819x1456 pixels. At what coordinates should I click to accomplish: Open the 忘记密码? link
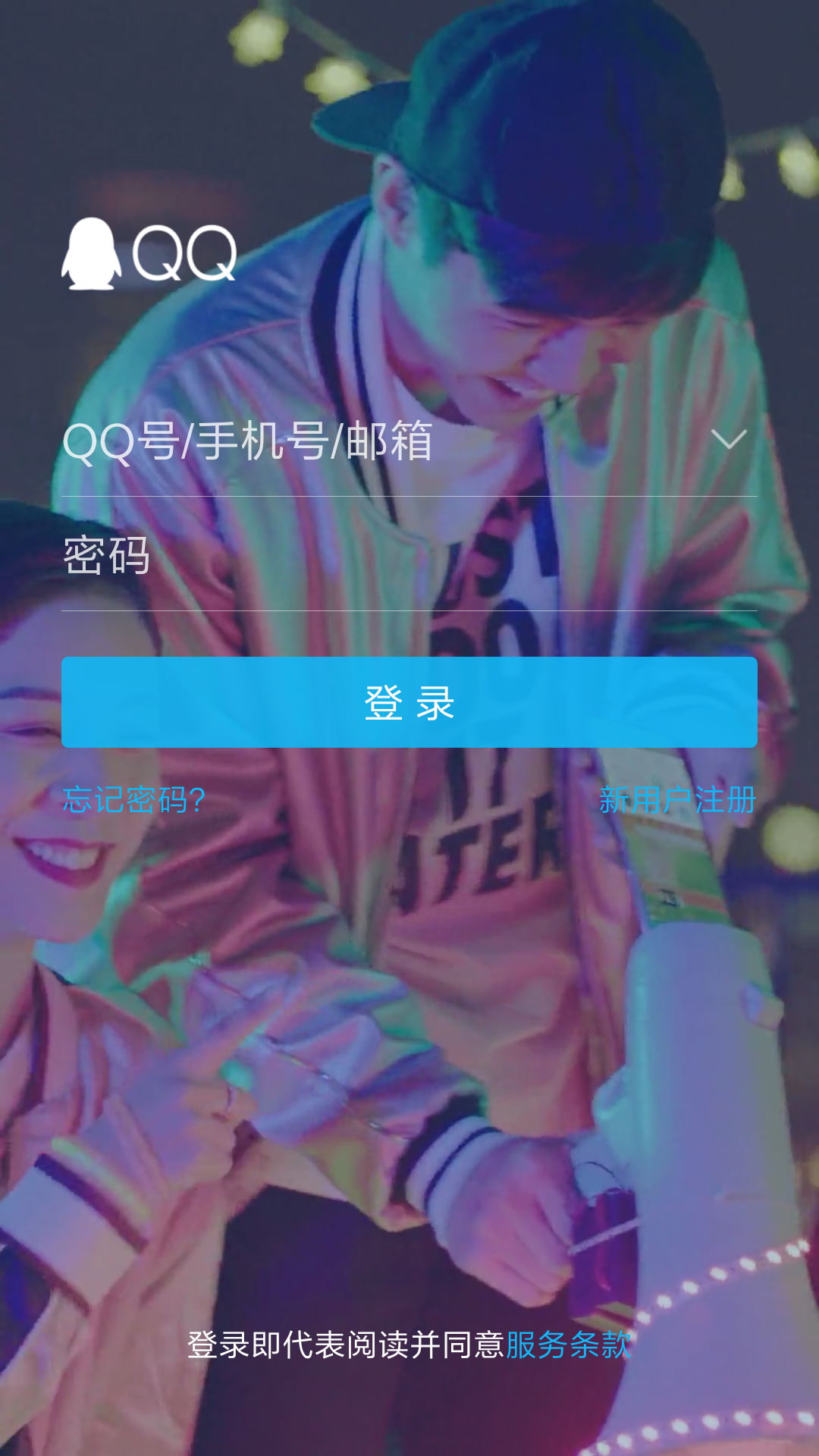pyautogui.click(x=134, y=800)
